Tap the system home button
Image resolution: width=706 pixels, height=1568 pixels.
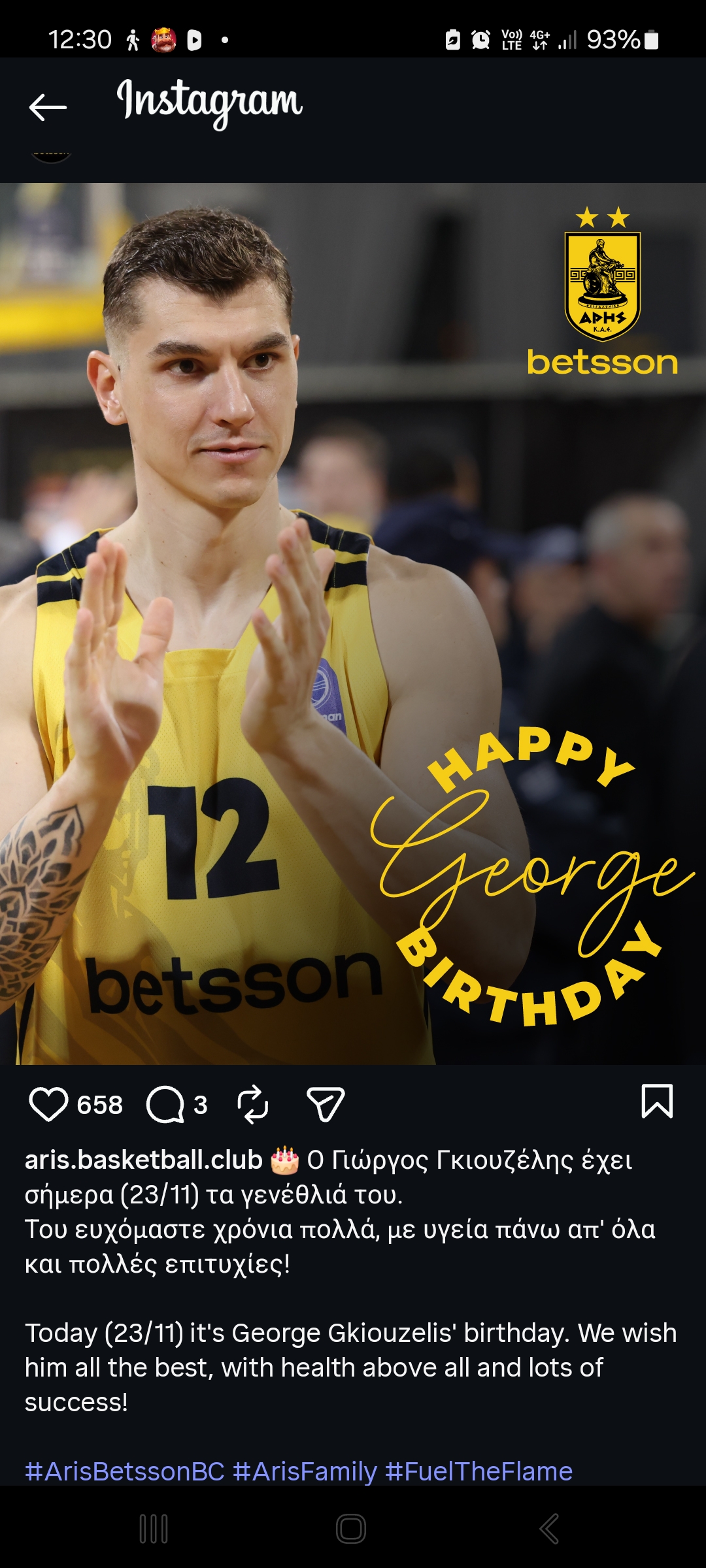(x=351, y=1529)
